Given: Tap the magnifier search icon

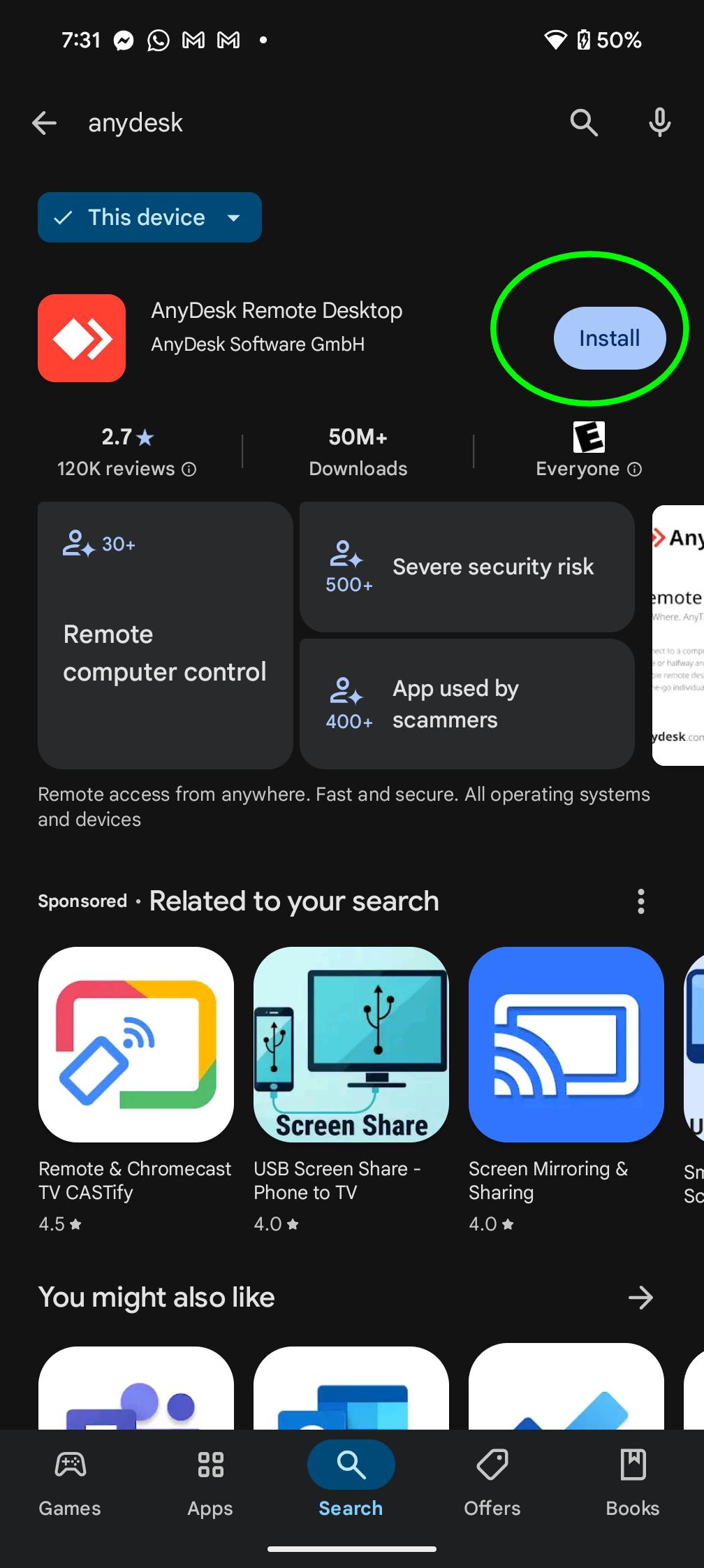Looking at the screenshot, I should coord(584,123).
